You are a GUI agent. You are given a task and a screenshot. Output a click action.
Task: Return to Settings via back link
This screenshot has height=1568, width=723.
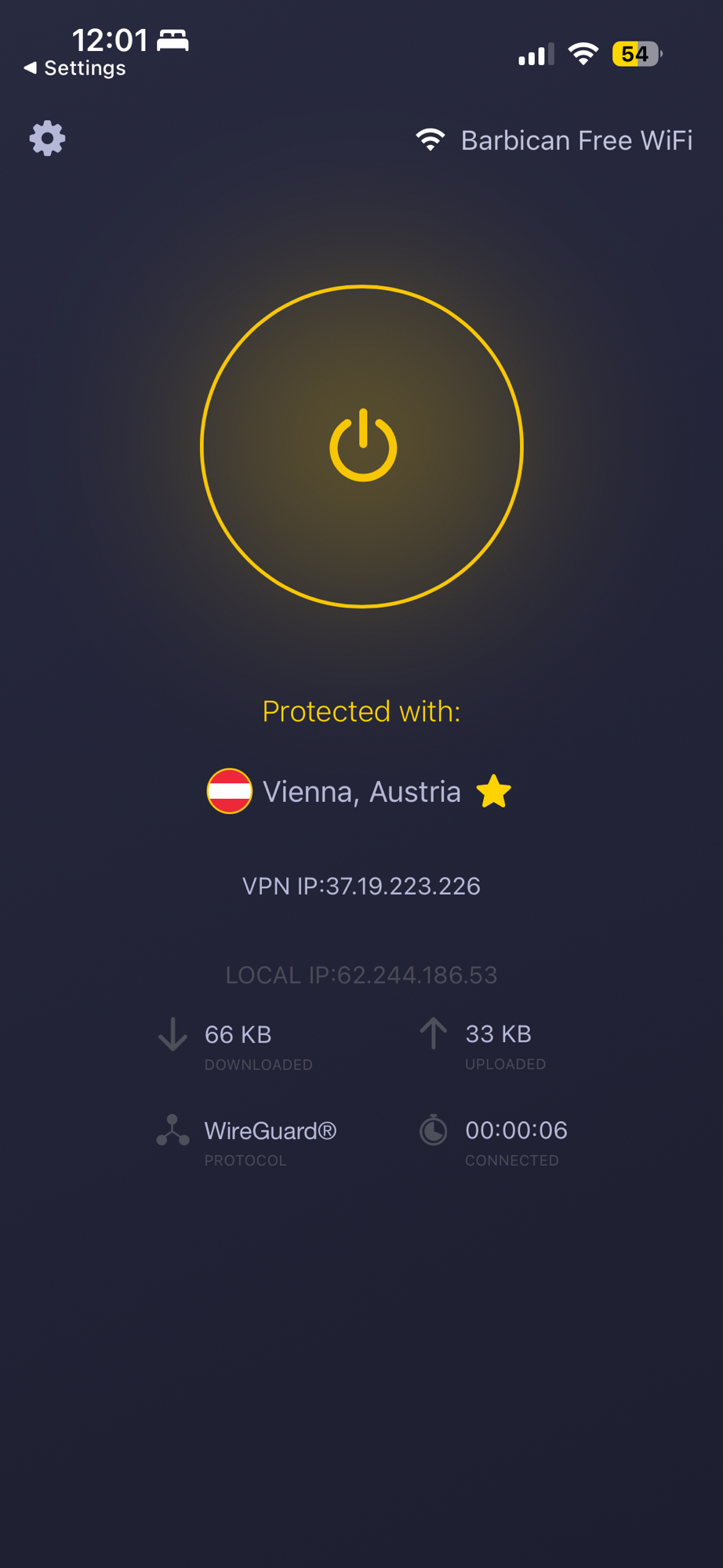75,68
